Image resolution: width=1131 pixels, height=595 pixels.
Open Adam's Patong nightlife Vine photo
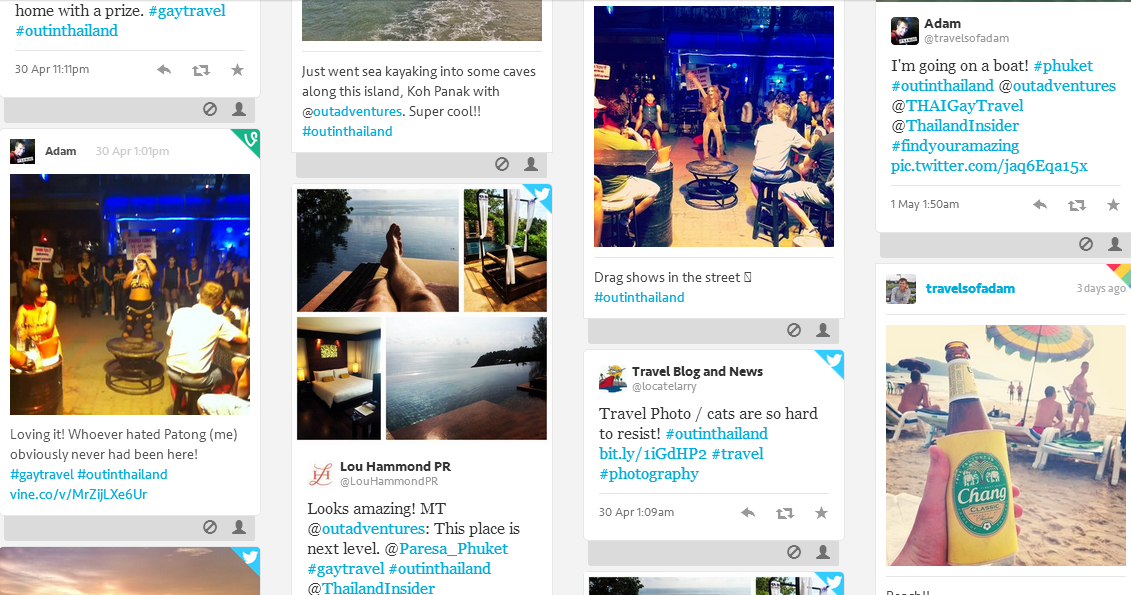(x=130, y=294)
